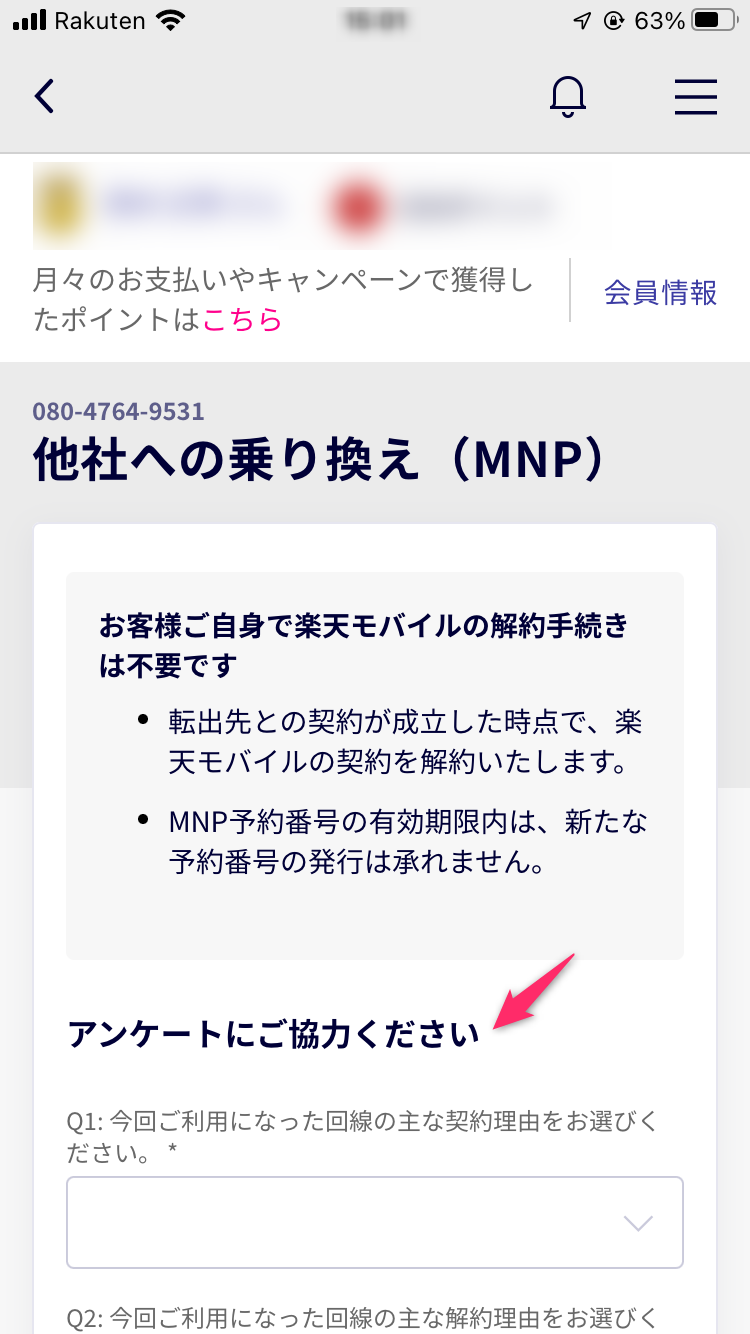
Task: Open the Q1 contract reason dropdown
Action: coord(375,1222)
